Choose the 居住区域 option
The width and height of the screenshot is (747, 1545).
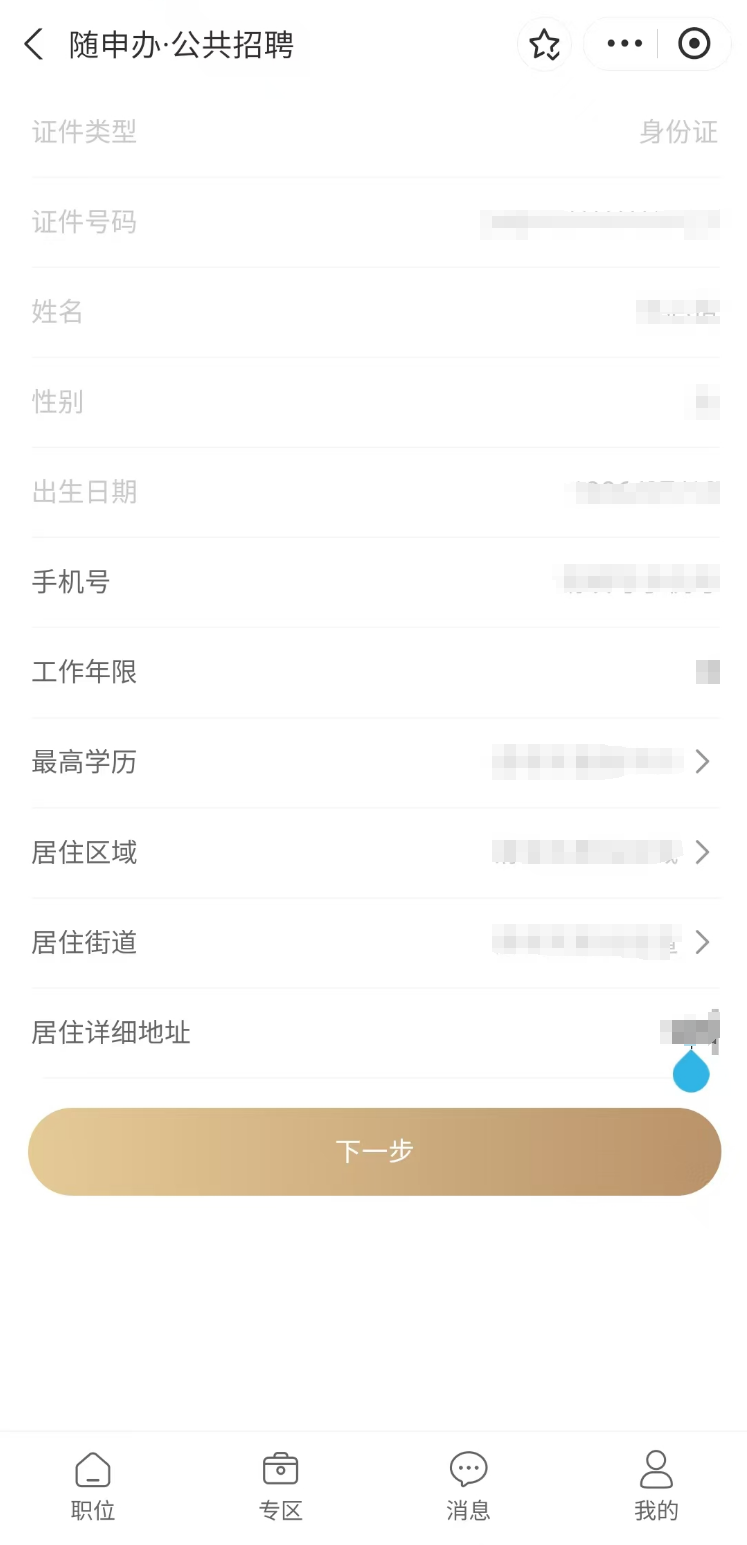pos(600,852)
